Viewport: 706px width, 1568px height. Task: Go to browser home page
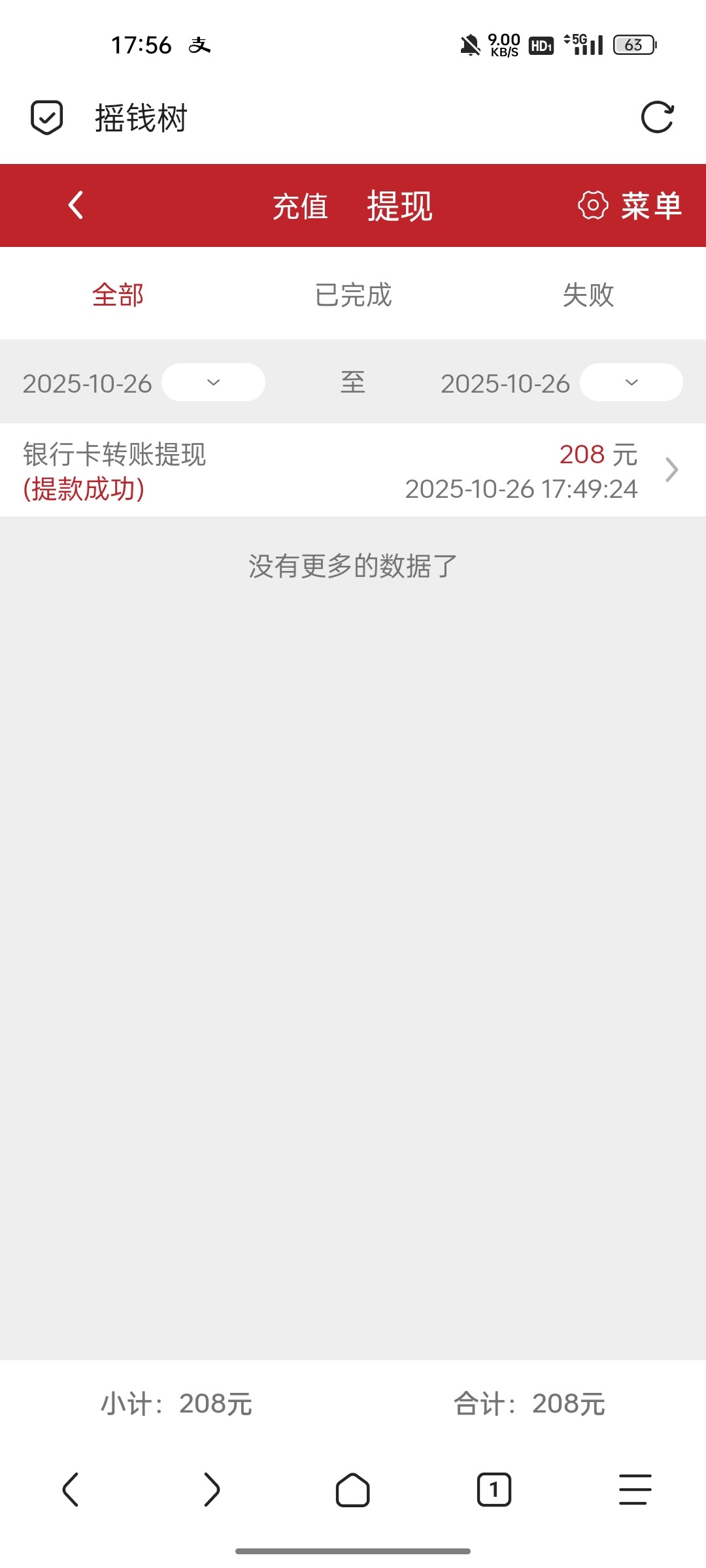353,1490
